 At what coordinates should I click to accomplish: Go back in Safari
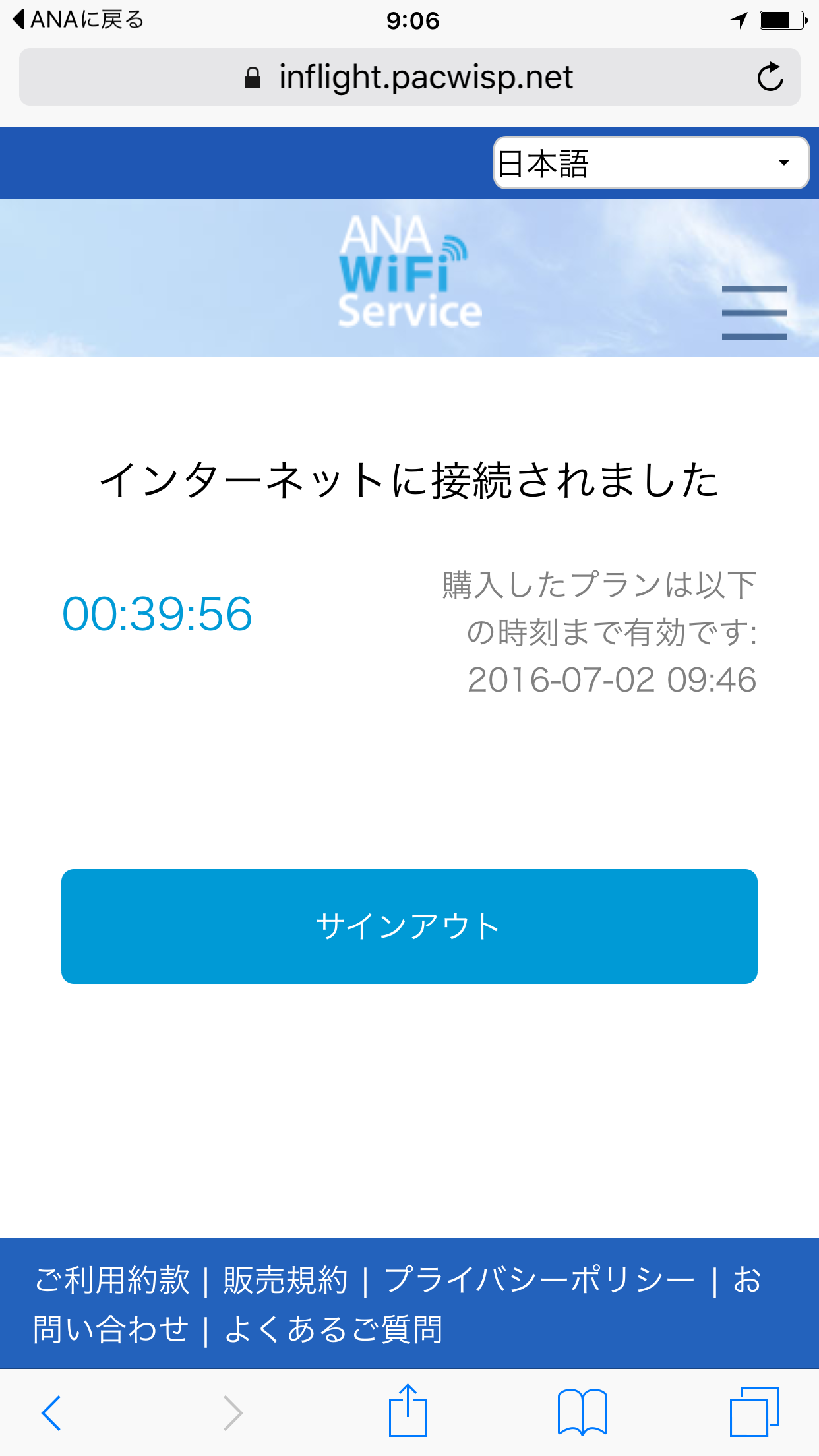51,1412
